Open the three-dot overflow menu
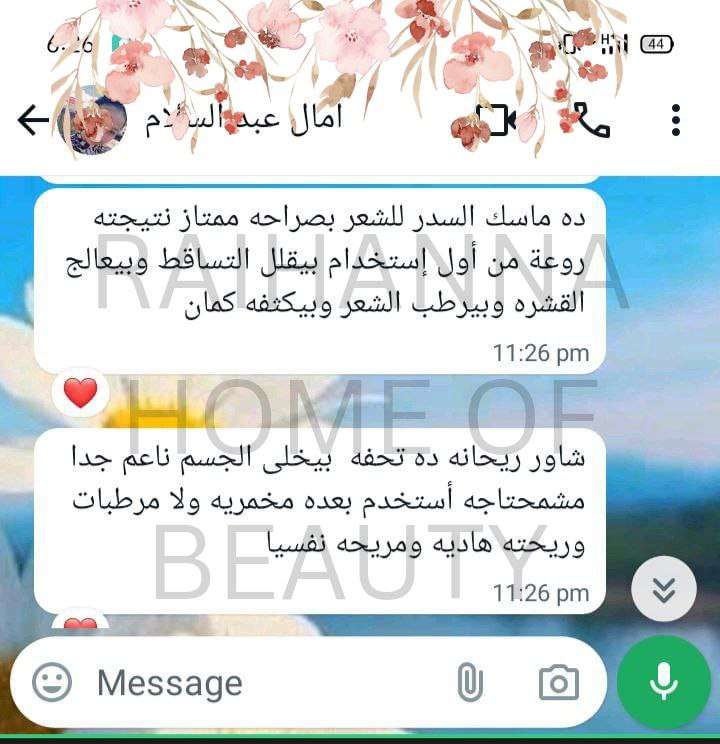This screenshot has height=744, width=720. [x=676, y=121]
